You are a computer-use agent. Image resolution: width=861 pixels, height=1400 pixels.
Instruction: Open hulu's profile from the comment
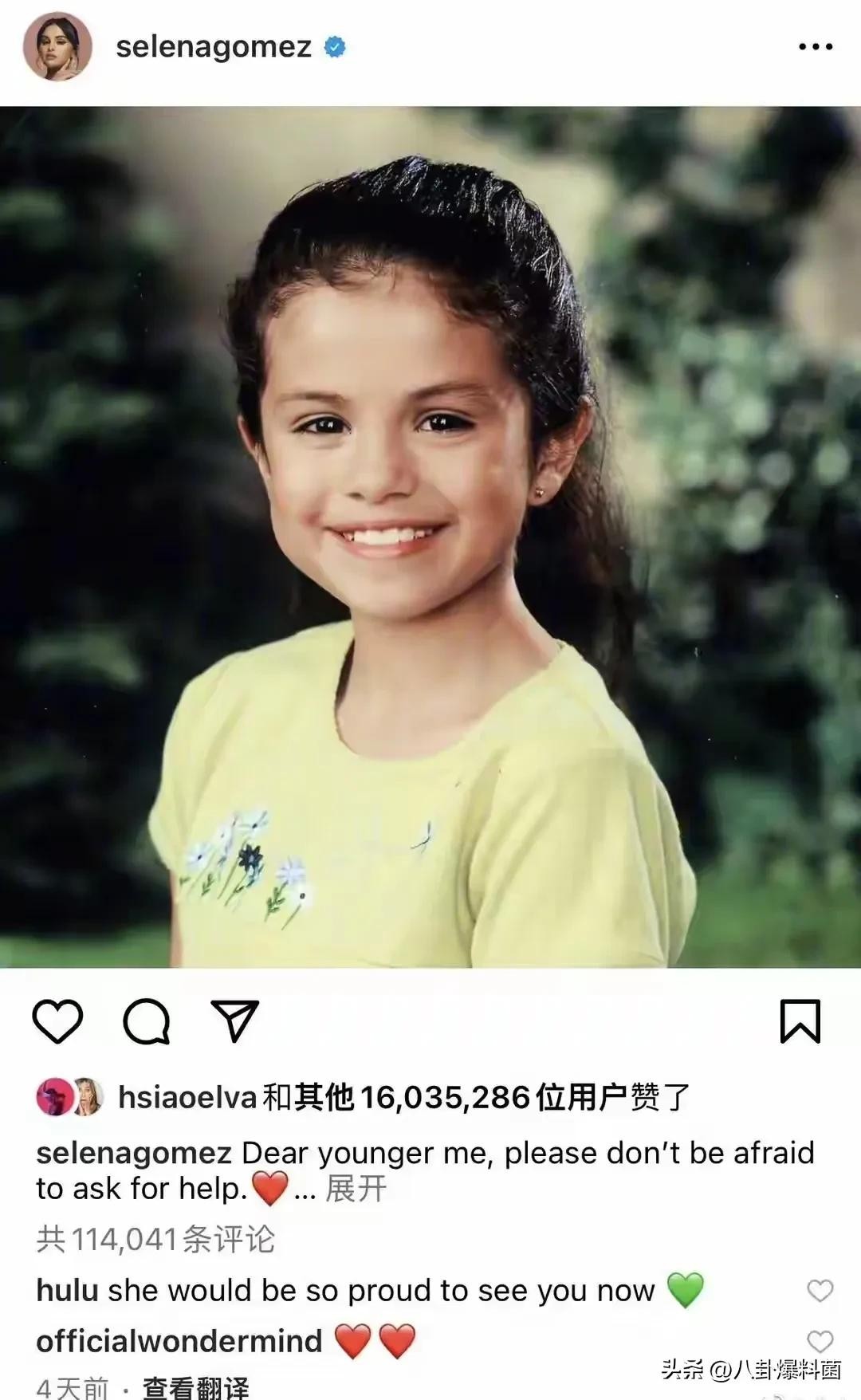[x=67, y=1290]
